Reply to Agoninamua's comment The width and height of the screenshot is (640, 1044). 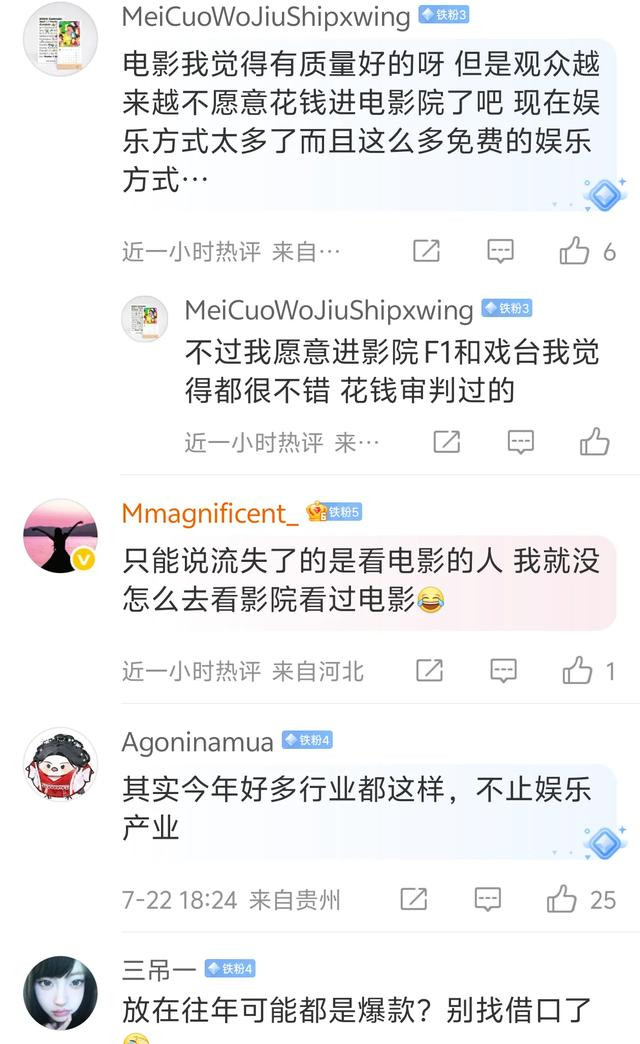(488, 899)
